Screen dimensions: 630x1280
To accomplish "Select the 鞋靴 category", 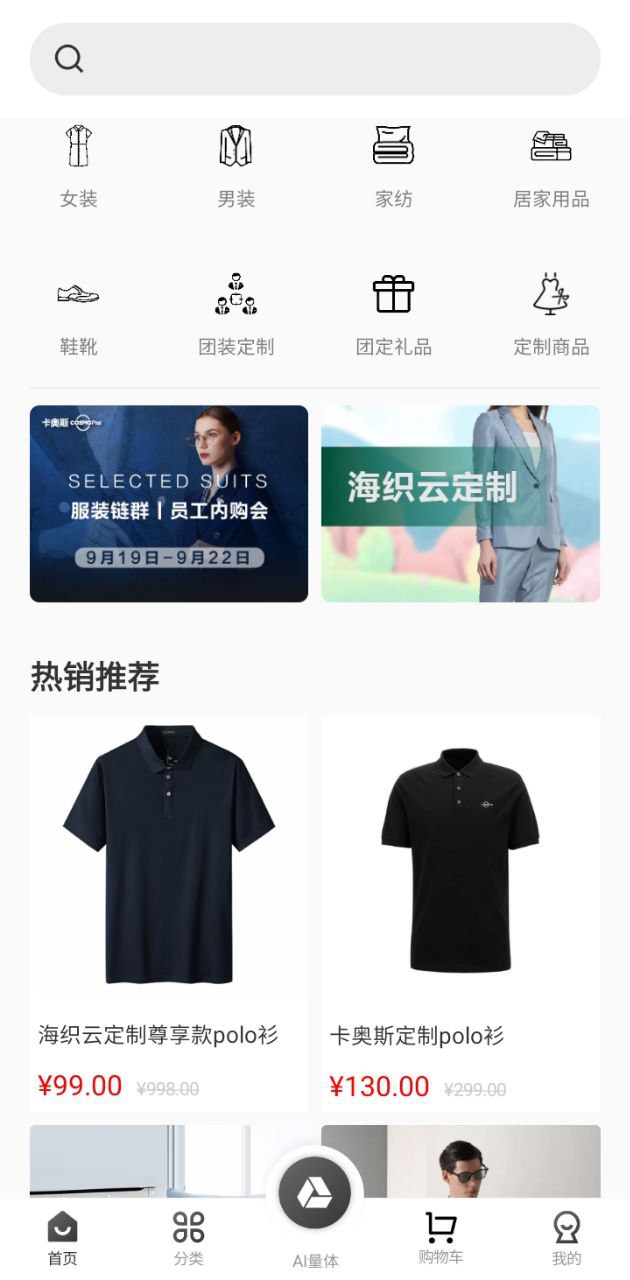I will pos(79,313).
